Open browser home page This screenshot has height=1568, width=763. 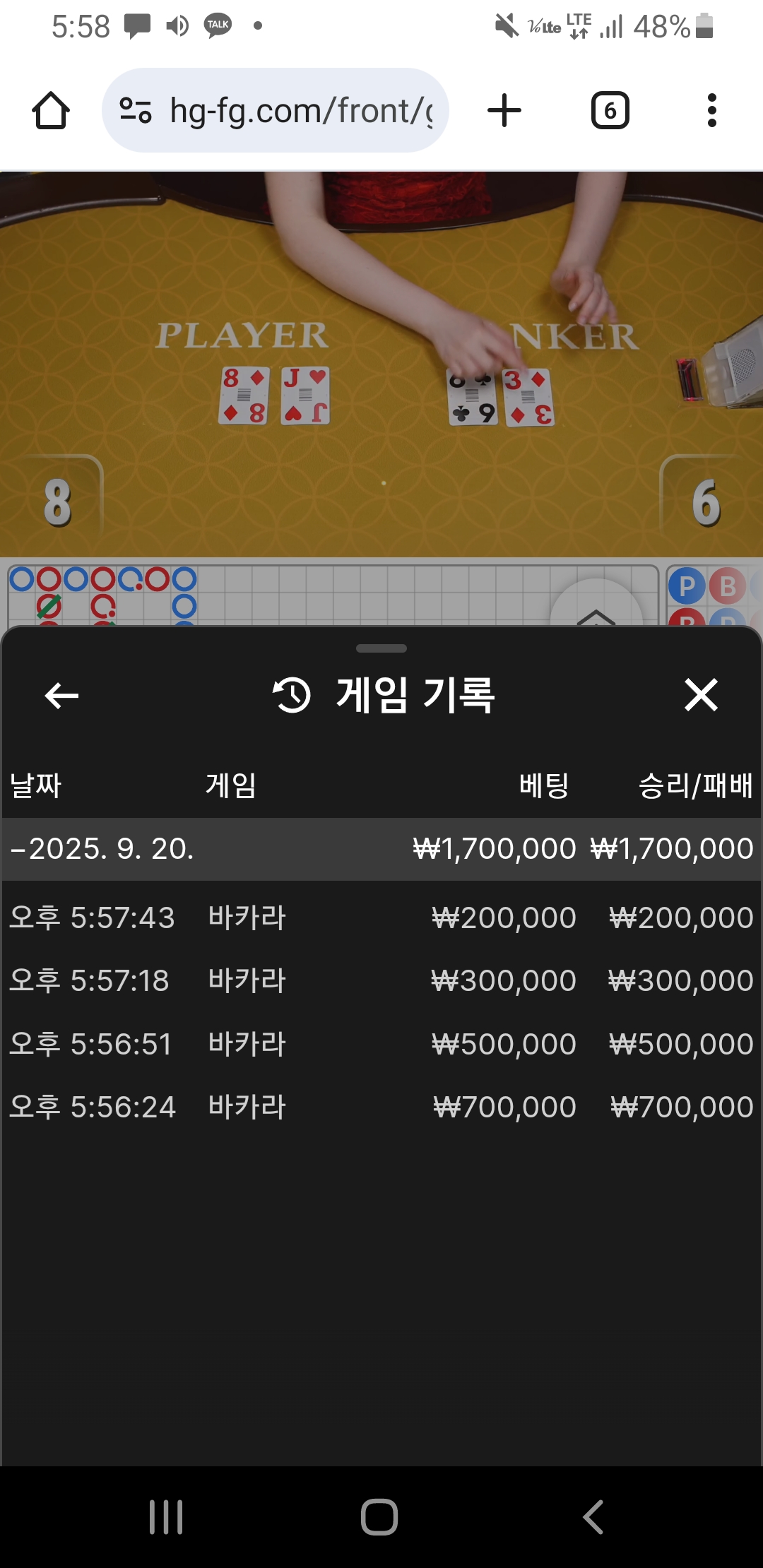click(51, 111)
